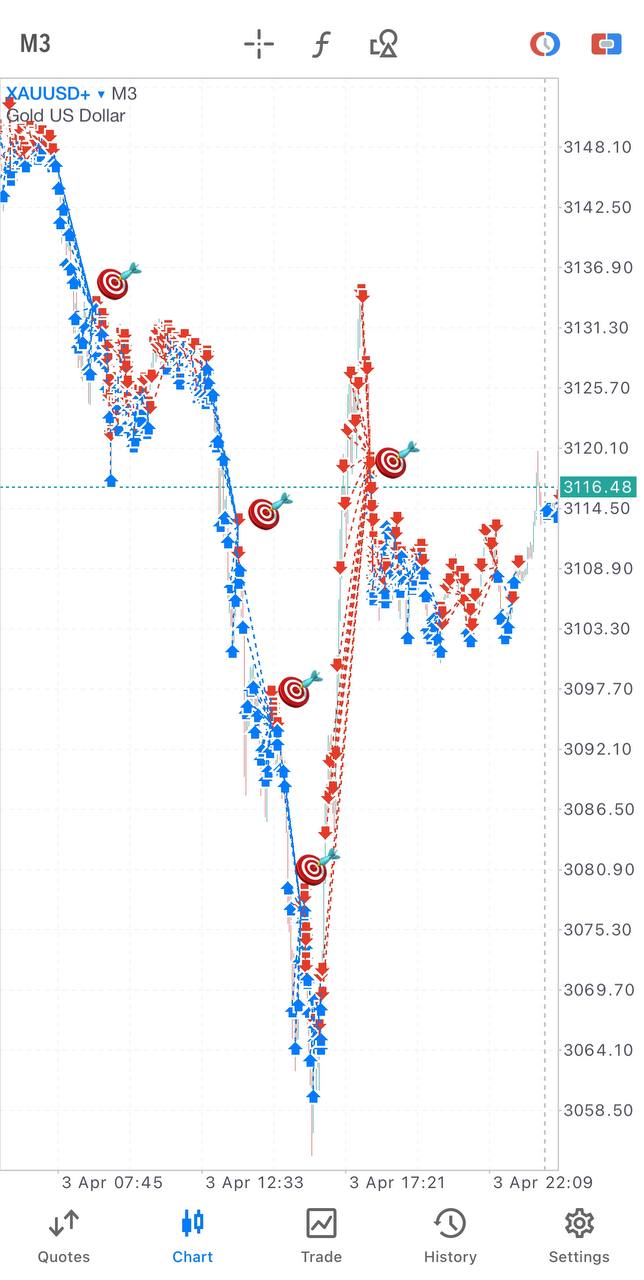This screenshot has height=1280, width=644.
Task: Change the M3 timeframe
Action: [35, 44]
